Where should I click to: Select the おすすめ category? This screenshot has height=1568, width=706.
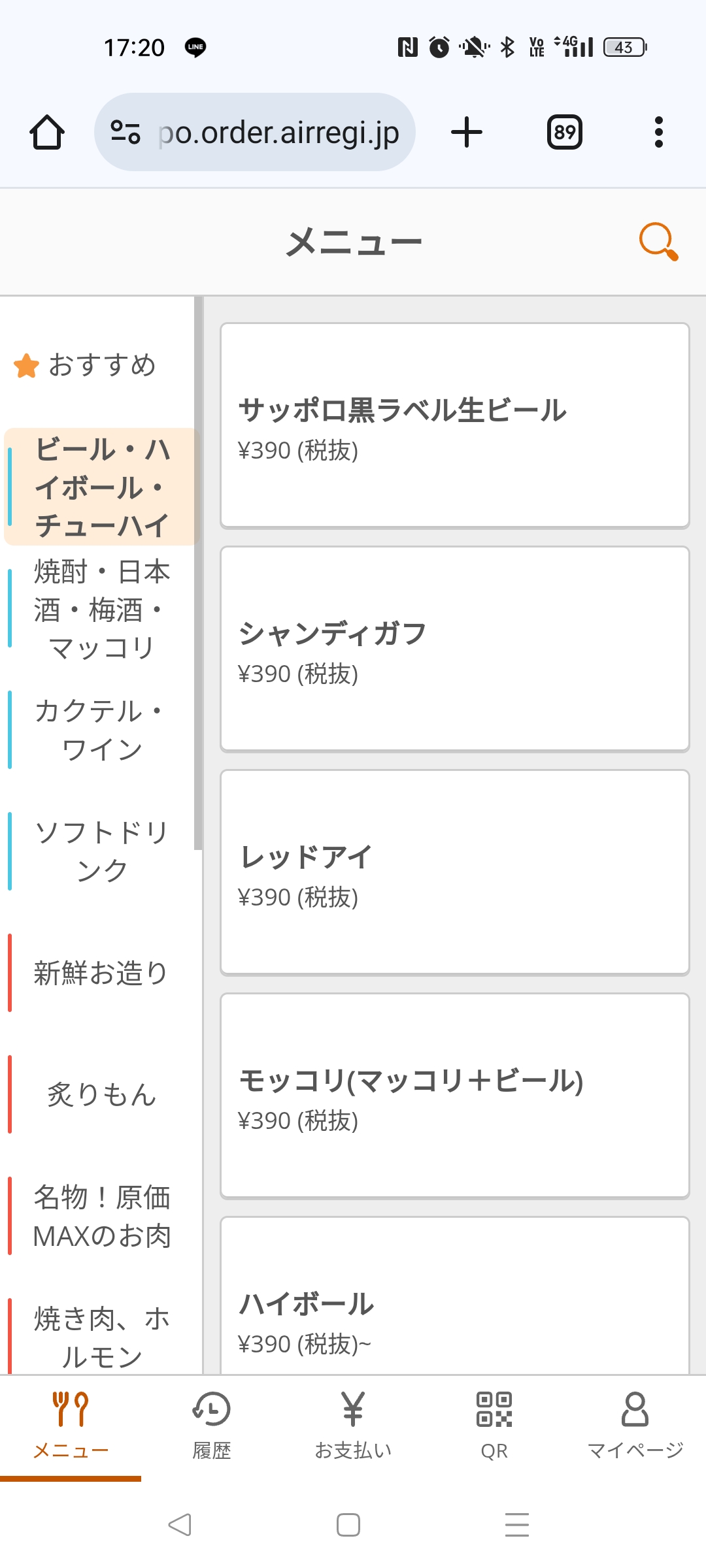coord(99,365)
